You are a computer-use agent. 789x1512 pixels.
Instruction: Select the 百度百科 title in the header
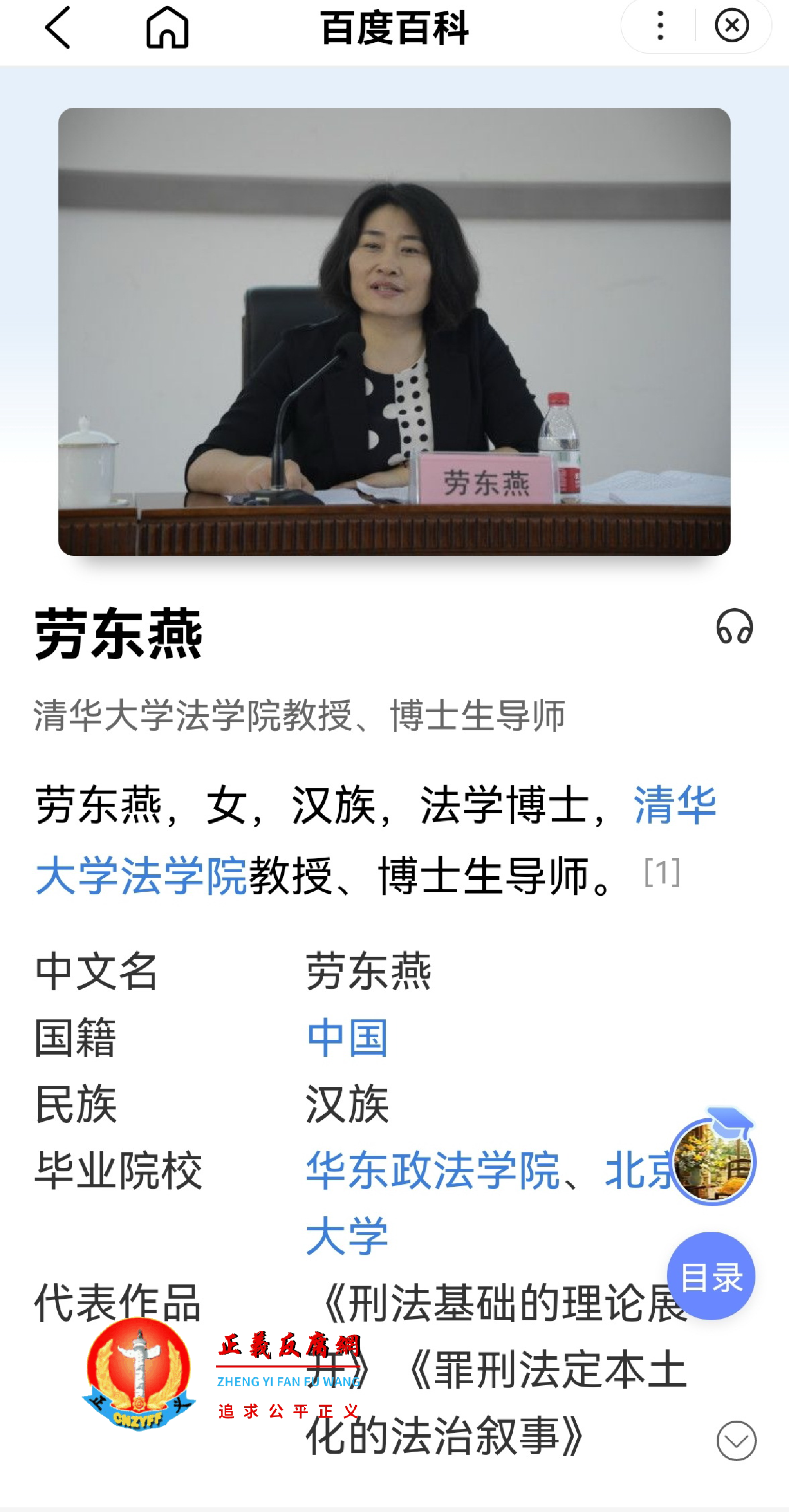(x=394, y=27)
